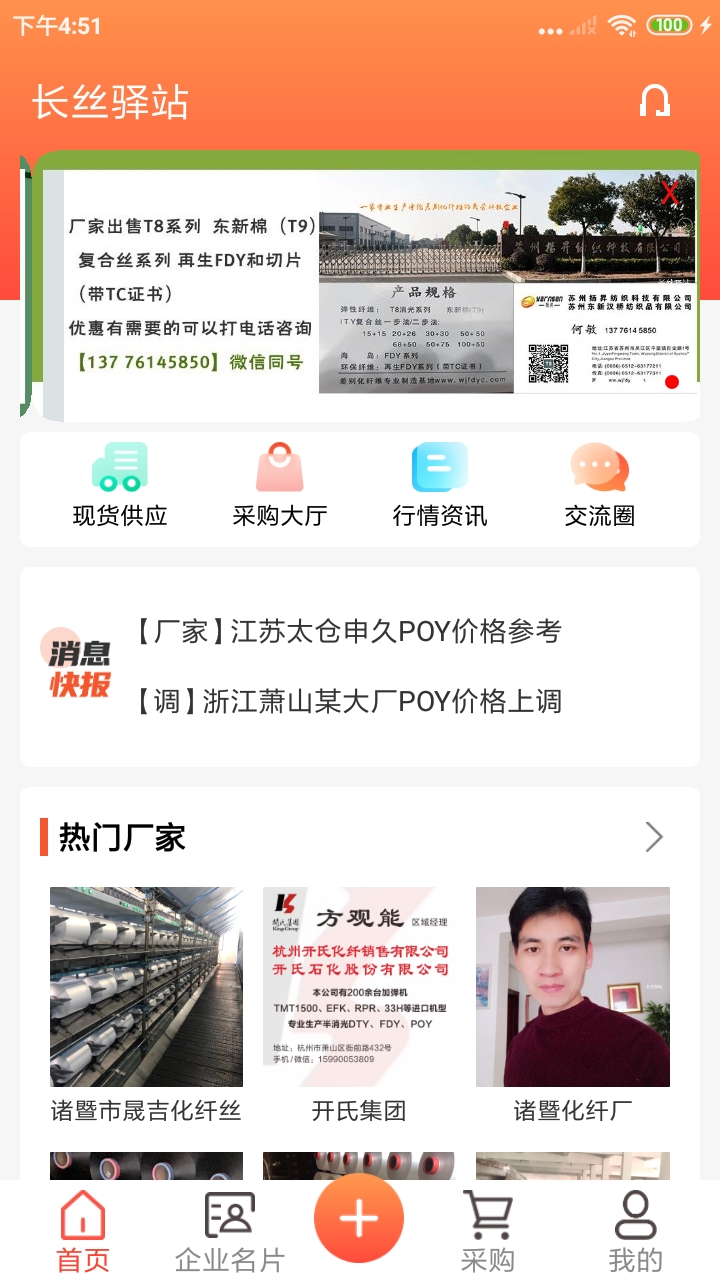Open the 诸暨化纤厂 listing

(x=572, y=986)
